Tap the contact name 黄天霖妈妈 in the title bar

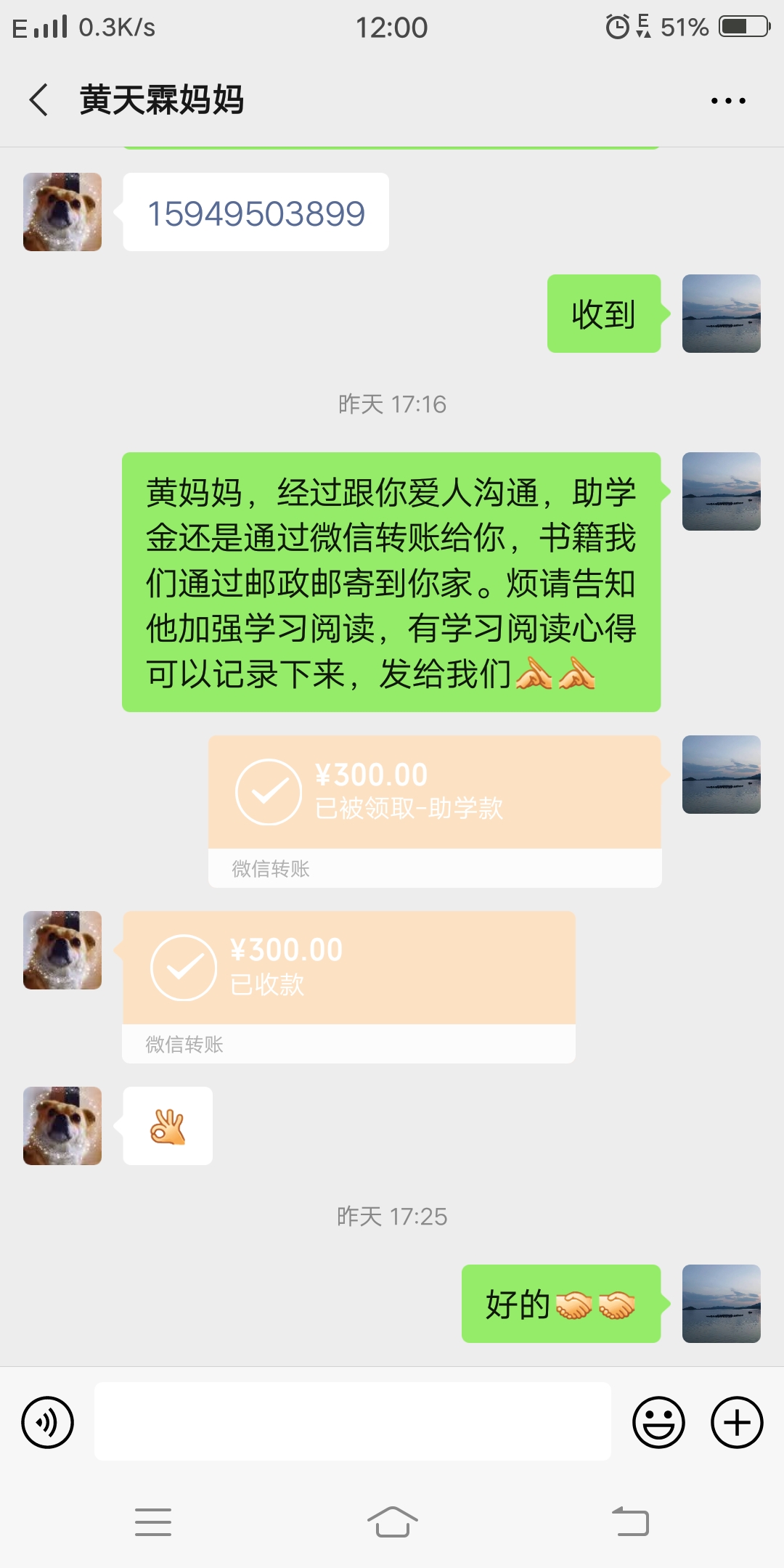click(x=163, y=102)
